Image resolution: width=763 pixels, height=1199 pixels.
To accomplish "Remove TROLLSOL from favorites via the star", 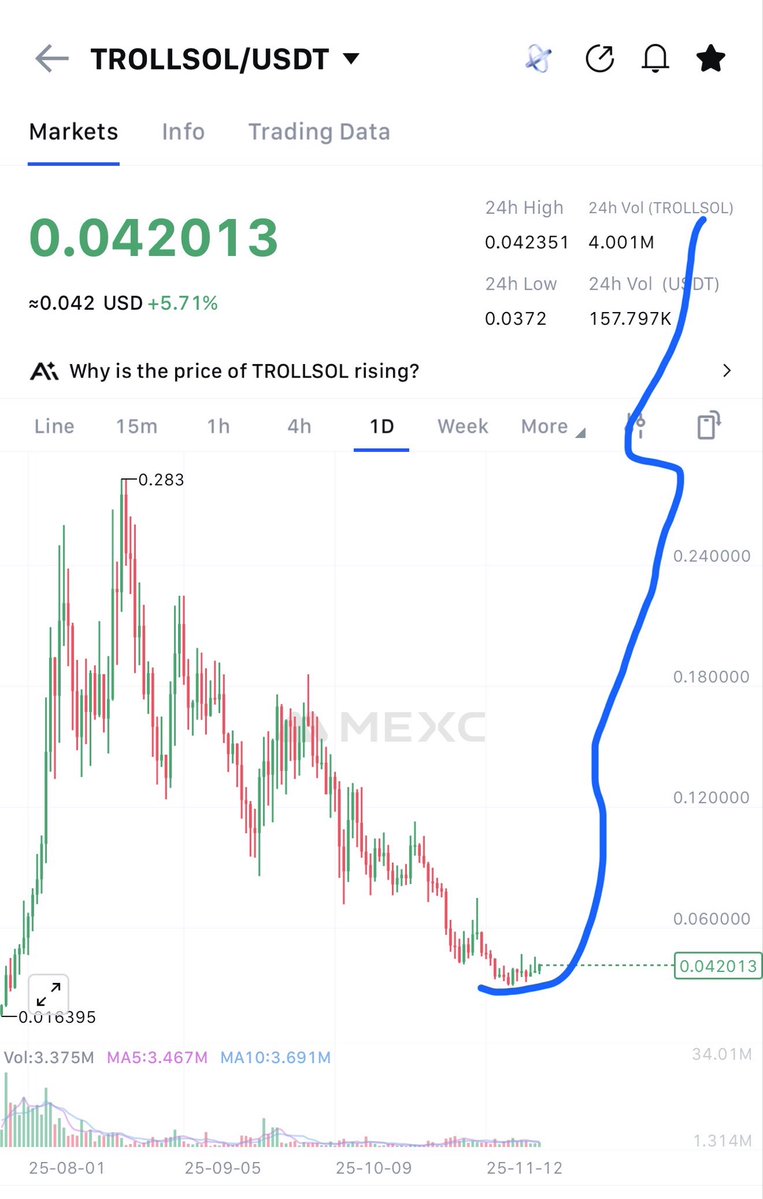I will pyautogui.click(x=710, y=59).
